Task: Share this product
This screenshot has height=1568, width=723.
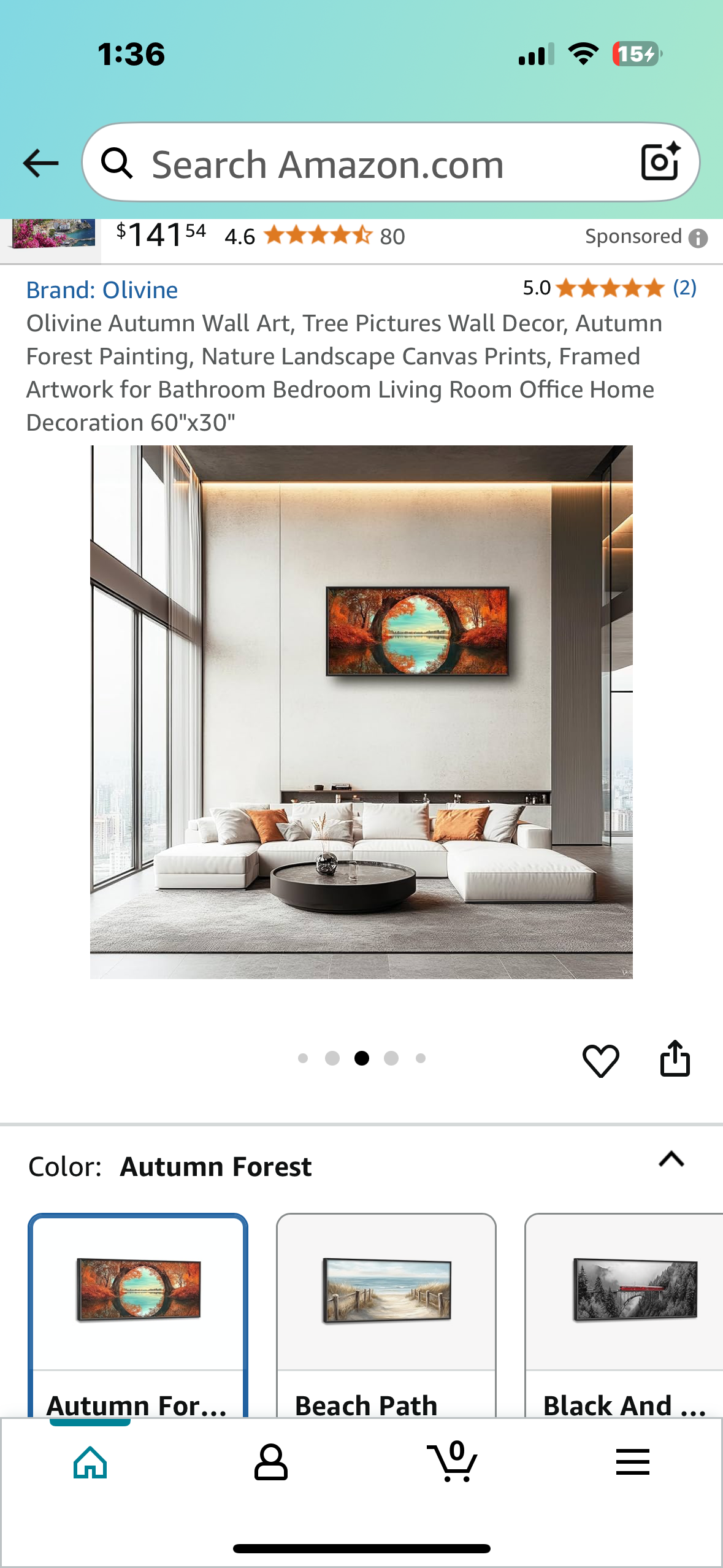Action: pyautogui.click(x=675, y=1059)
